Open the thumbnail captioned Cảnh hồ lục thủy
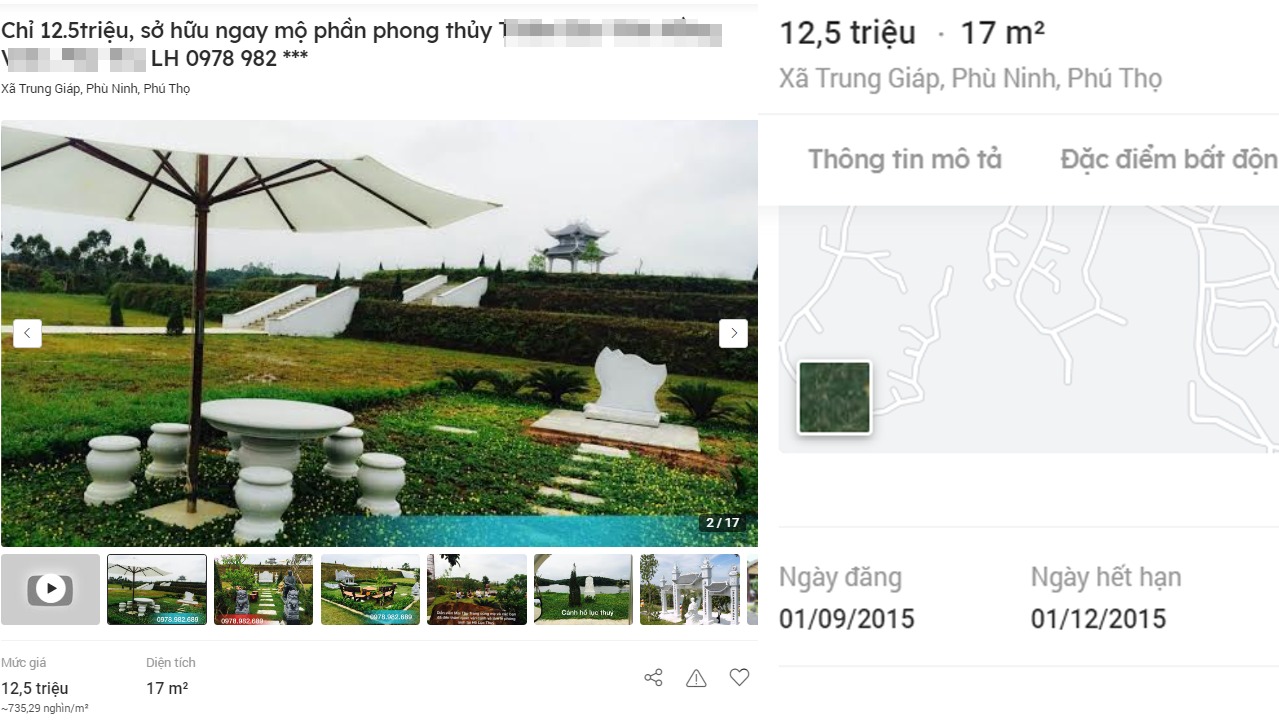The image size is (1279, 722). 583,589
